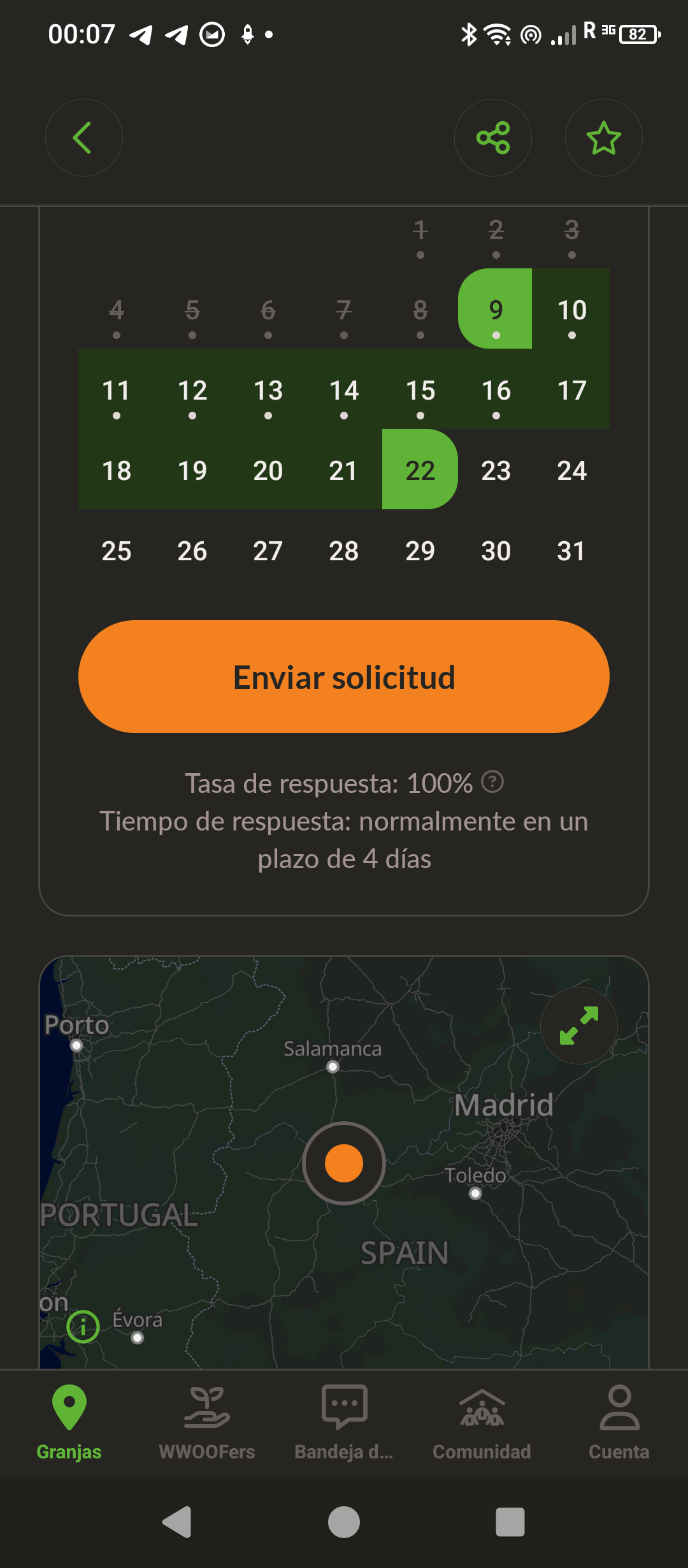Screen dimensions: 688x1568
Task: Choose day 25 in the calendar
Action: click(x=117, y=551)
